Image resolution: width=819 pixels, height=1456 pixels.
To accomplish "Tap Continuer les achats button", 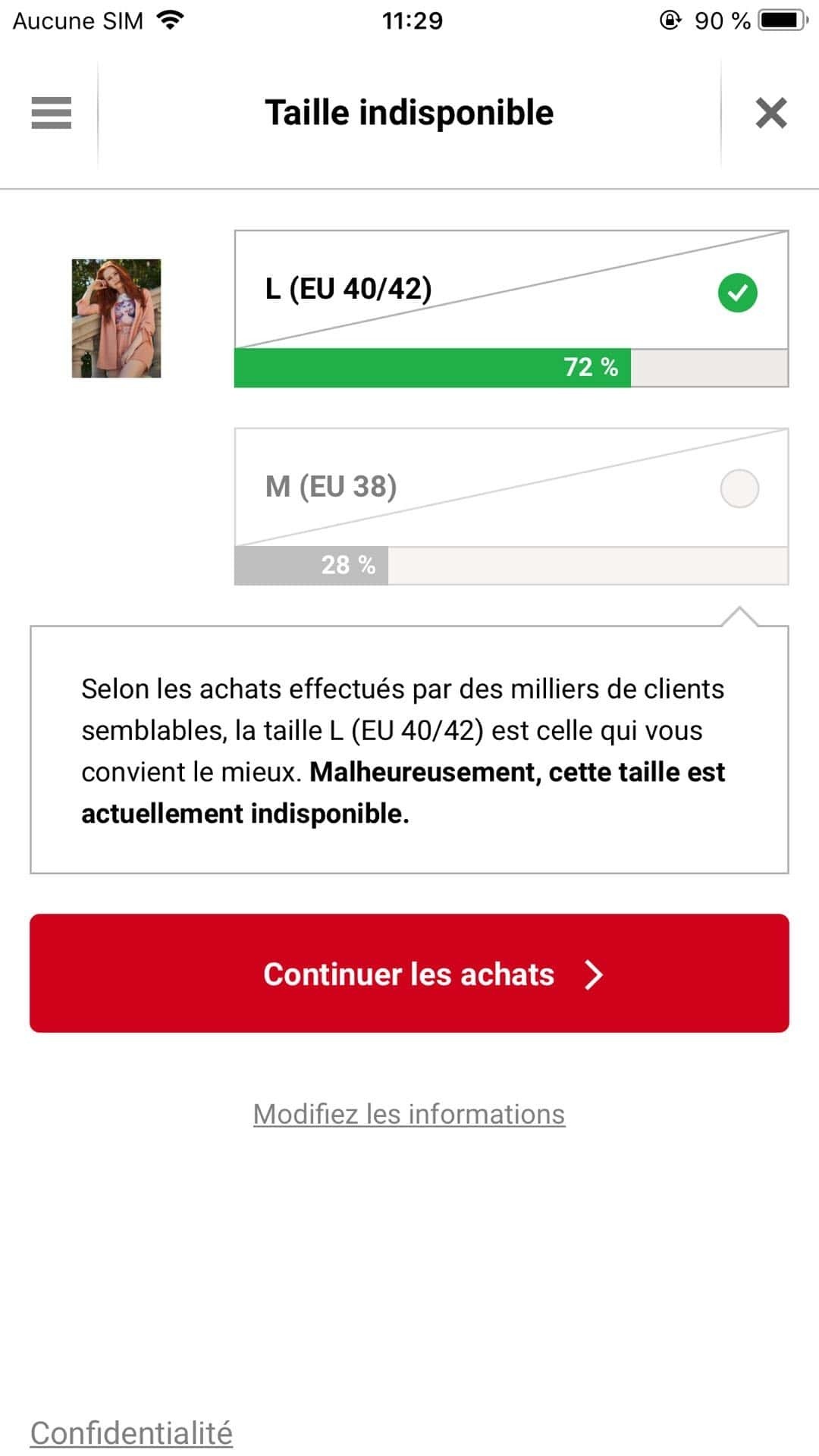I will pyautogui.click(x=409, y=973).
